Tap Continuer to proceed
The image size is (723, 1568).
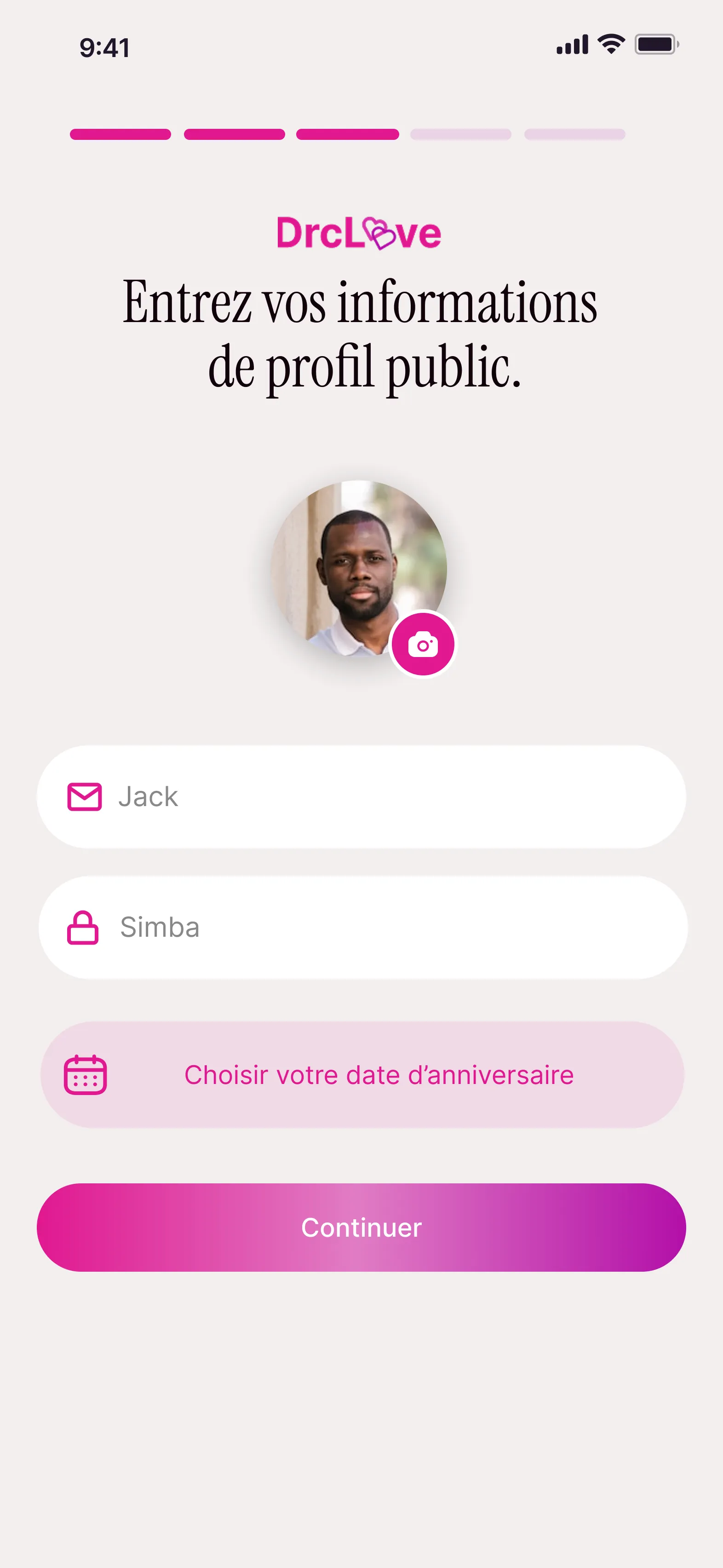[361, 1227]
